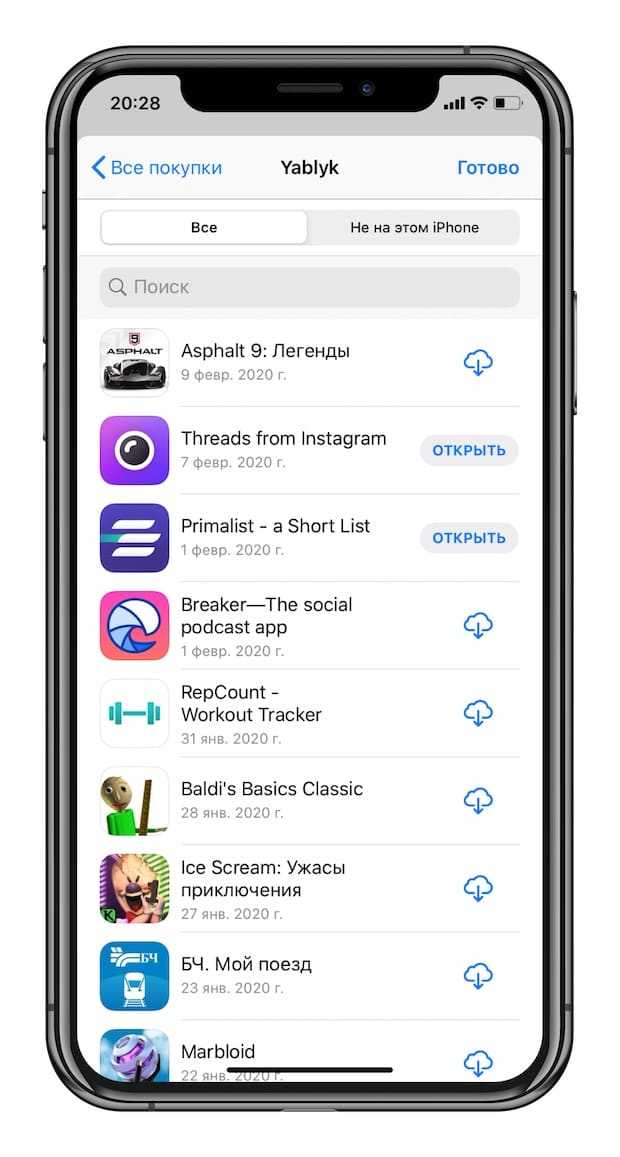Tap Готово to close the list

tap(487, 168)
